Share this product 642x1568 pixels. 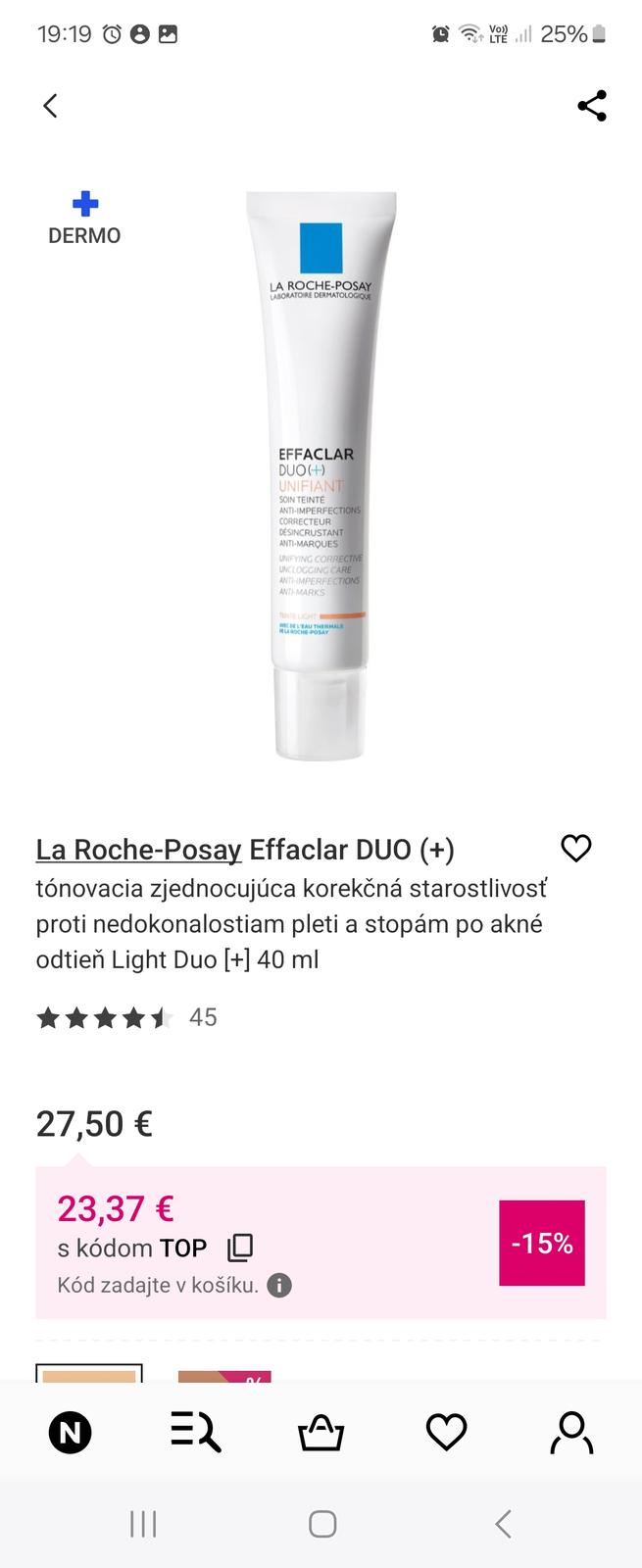pos(591,106)
